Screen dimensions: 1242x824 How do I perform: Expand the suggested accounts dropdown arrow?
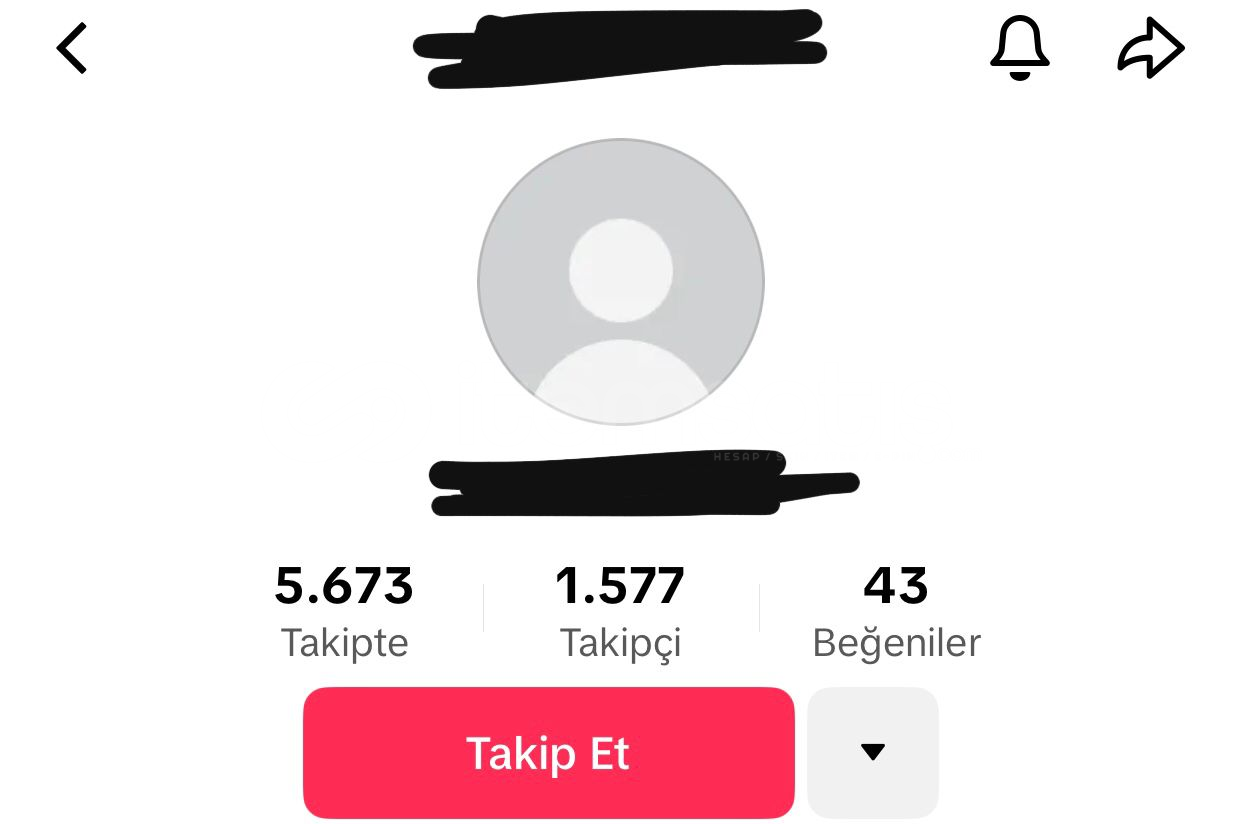pyautogui.click(x=872, y=752)
